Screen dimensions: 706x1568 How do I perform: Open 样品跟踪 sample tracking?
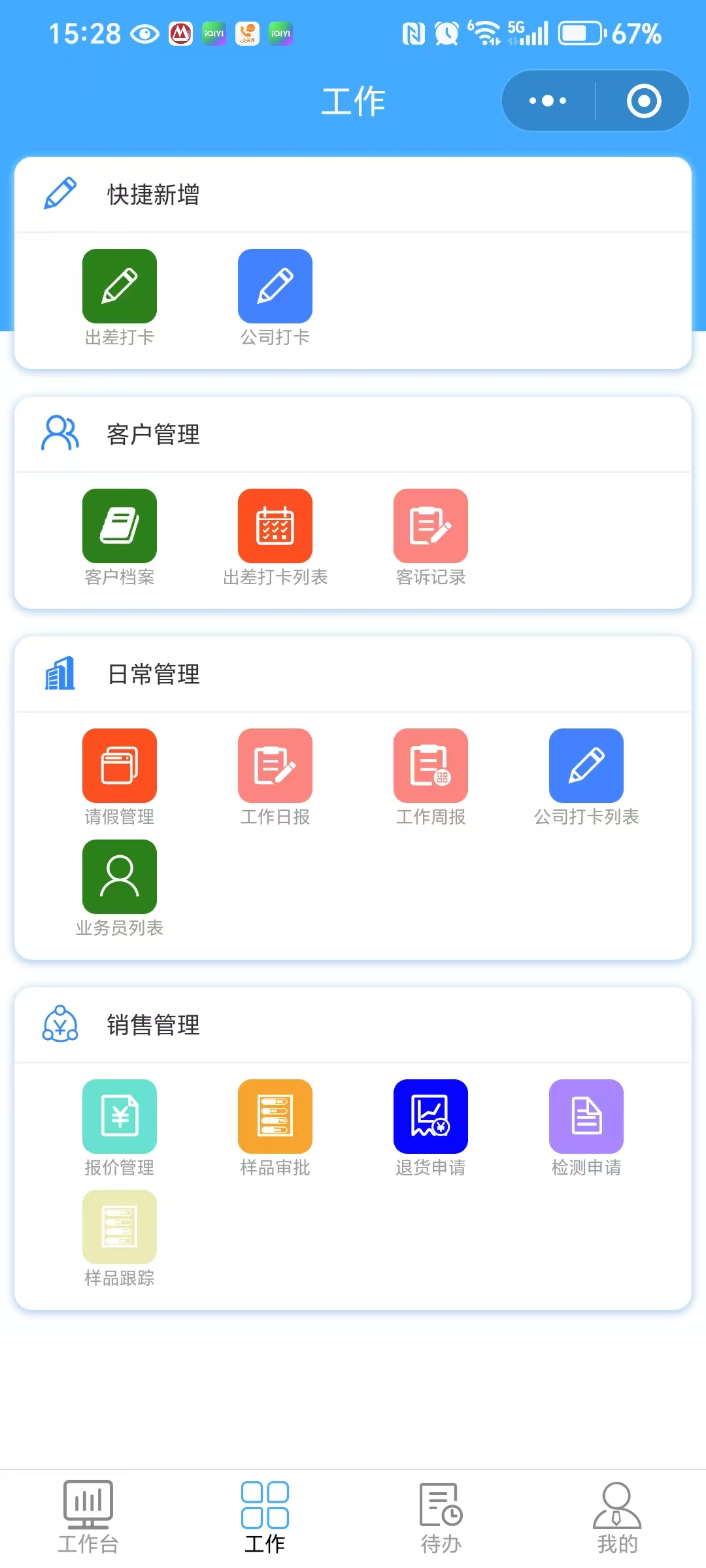click(x=120, y=1227)
